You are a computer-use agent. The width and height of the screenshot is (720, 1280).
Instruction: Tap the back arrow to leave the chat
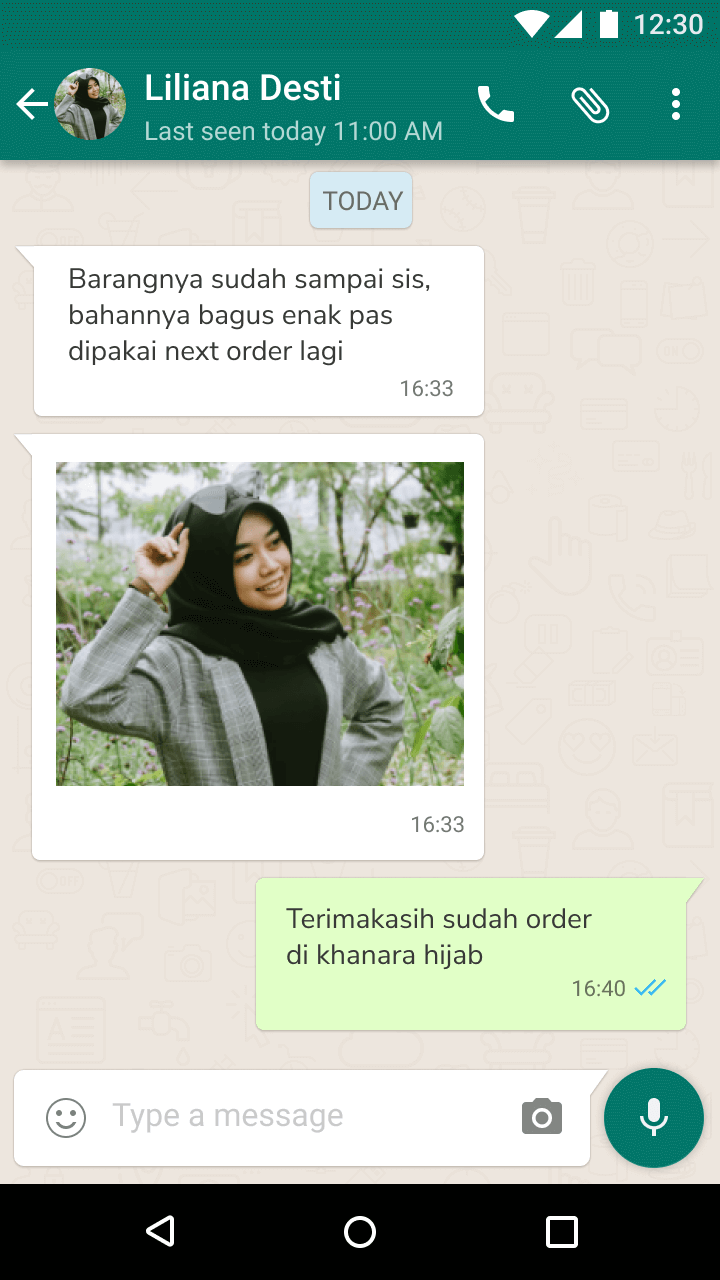click(31, 104)
